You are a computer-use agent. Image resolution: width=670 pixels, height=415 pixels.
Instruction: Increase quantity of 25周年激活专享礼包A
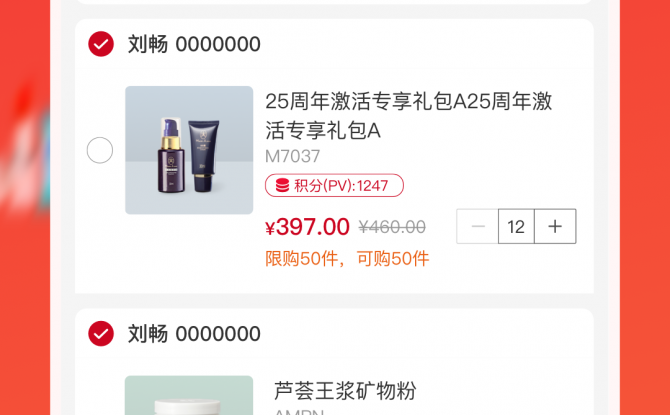555,227
